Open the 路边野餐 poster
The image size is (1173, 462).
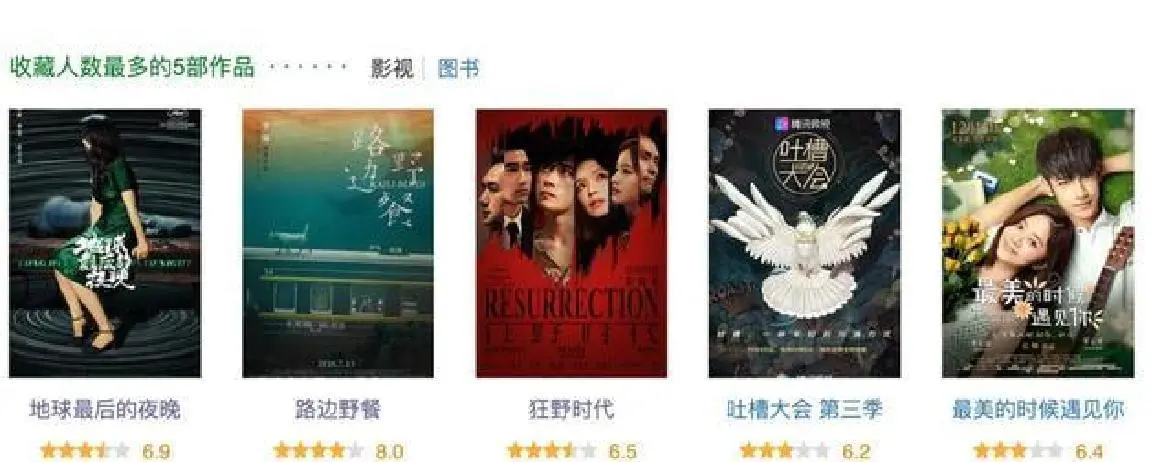tap(338, 243)
